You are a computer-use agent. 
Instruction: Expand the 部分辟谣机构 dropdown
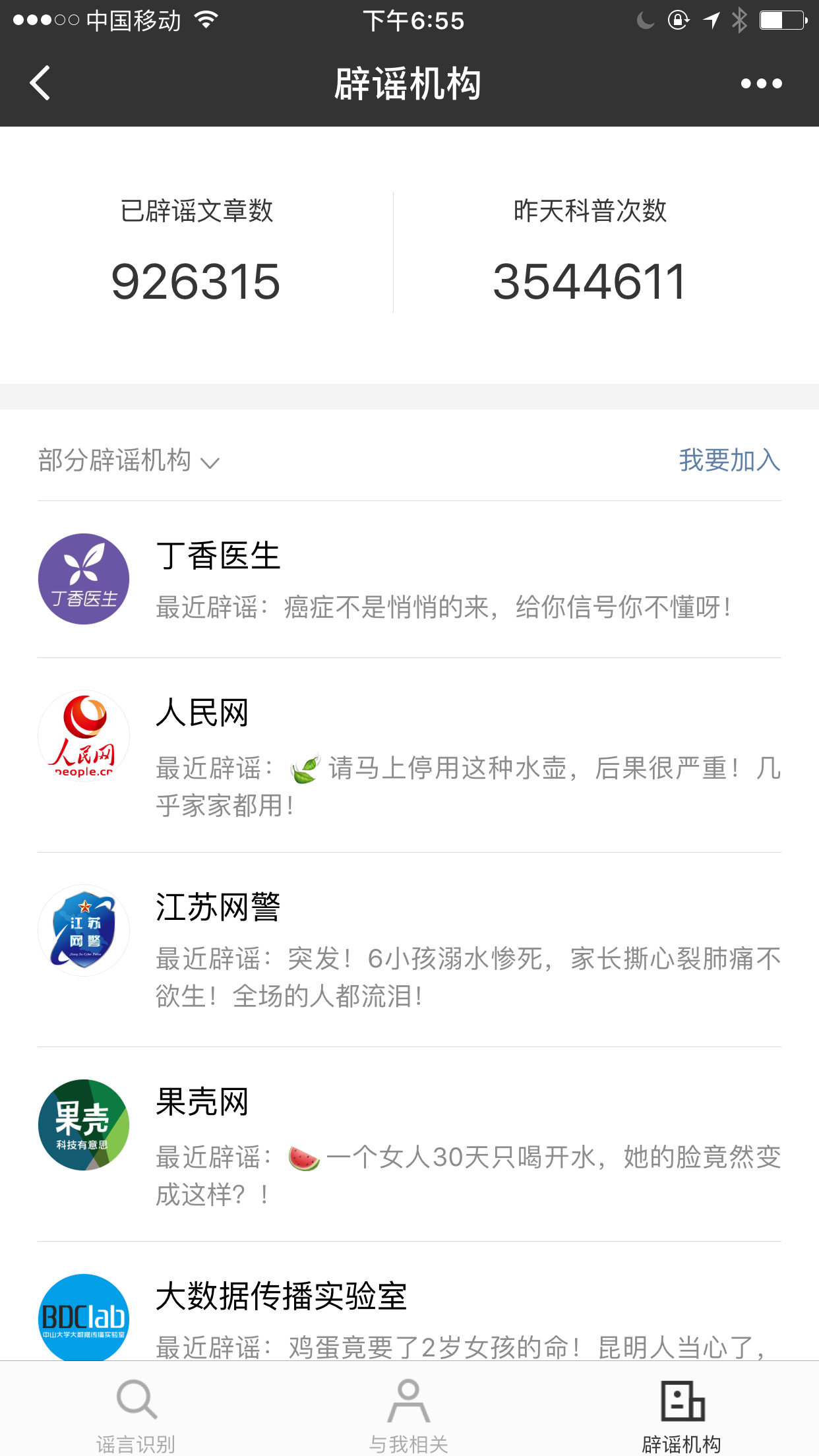pyautogui.click(x=129, y=460)
